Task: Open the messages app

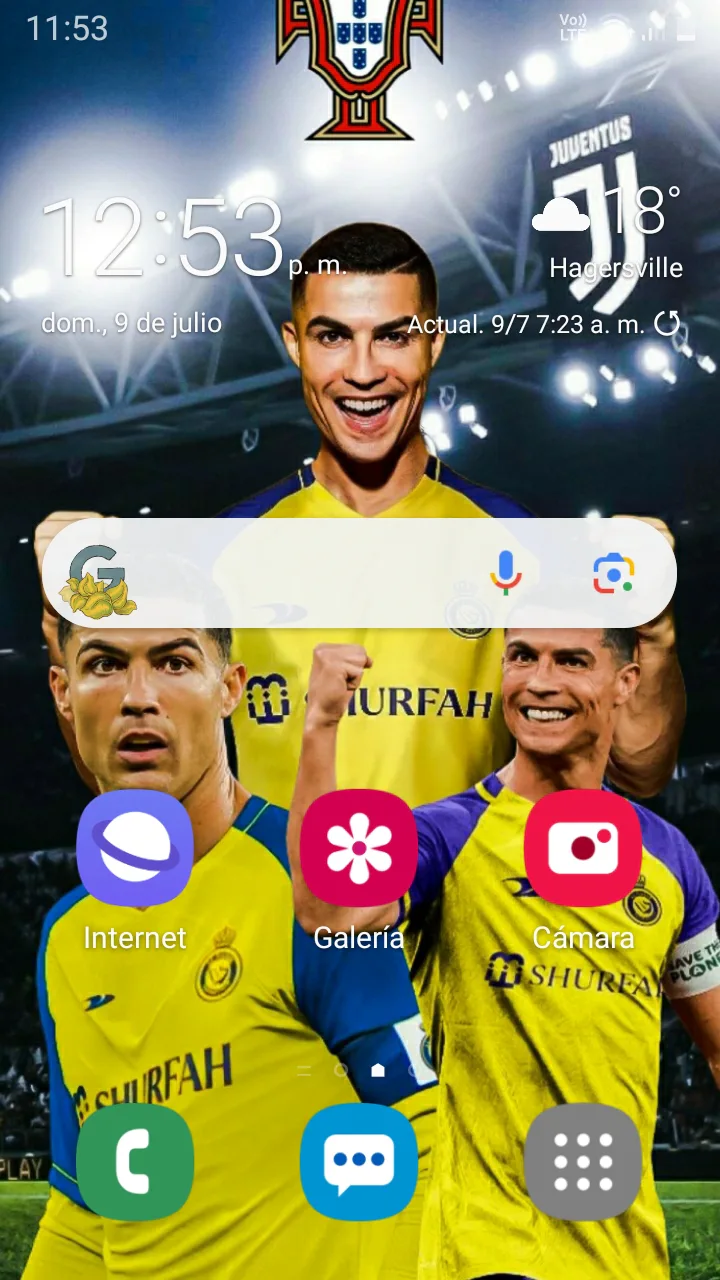Action: pos(359,1162)
